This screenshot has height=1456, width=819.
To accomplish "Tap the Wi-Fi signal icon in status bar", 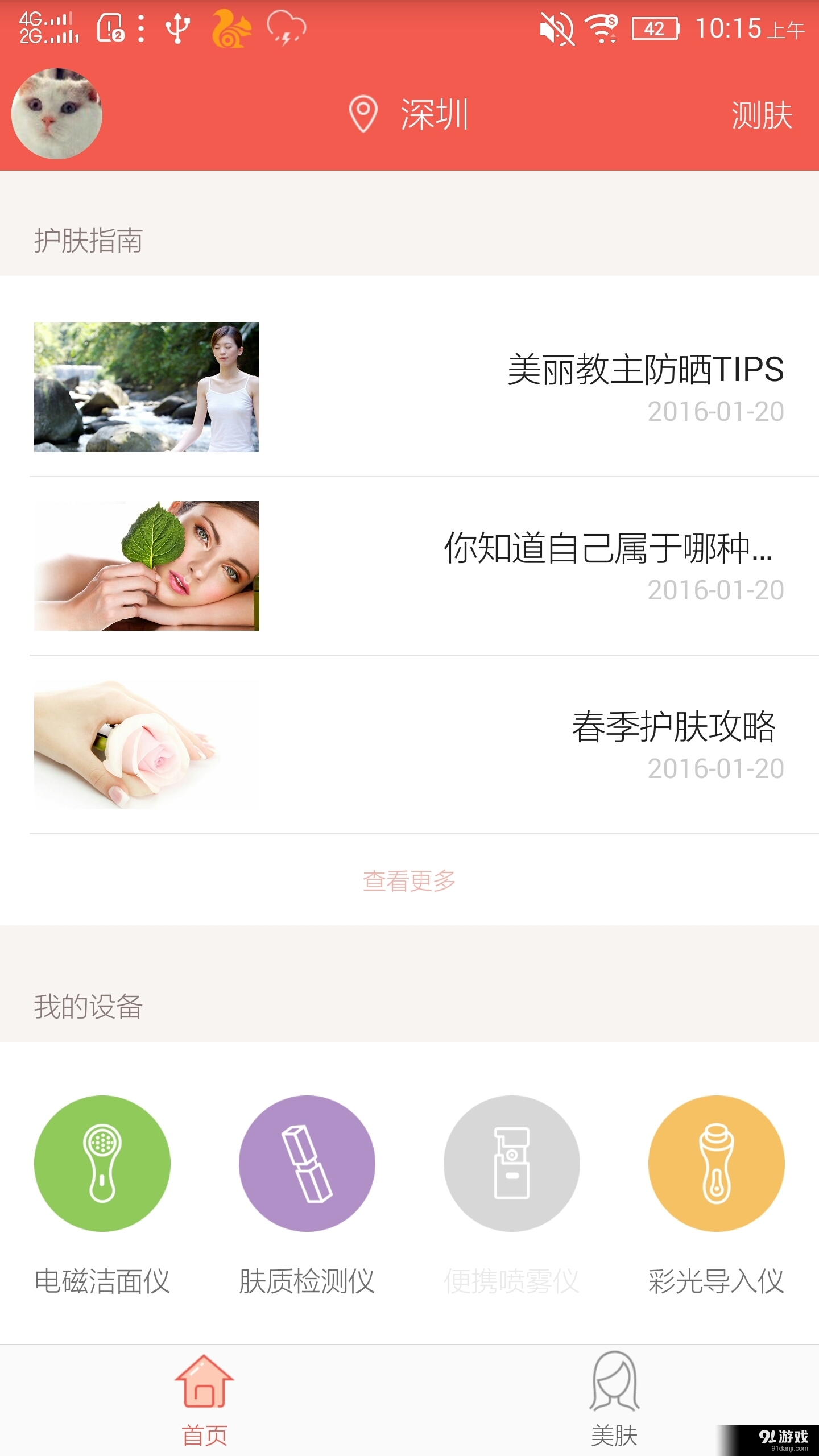I will tap(601, 27).
